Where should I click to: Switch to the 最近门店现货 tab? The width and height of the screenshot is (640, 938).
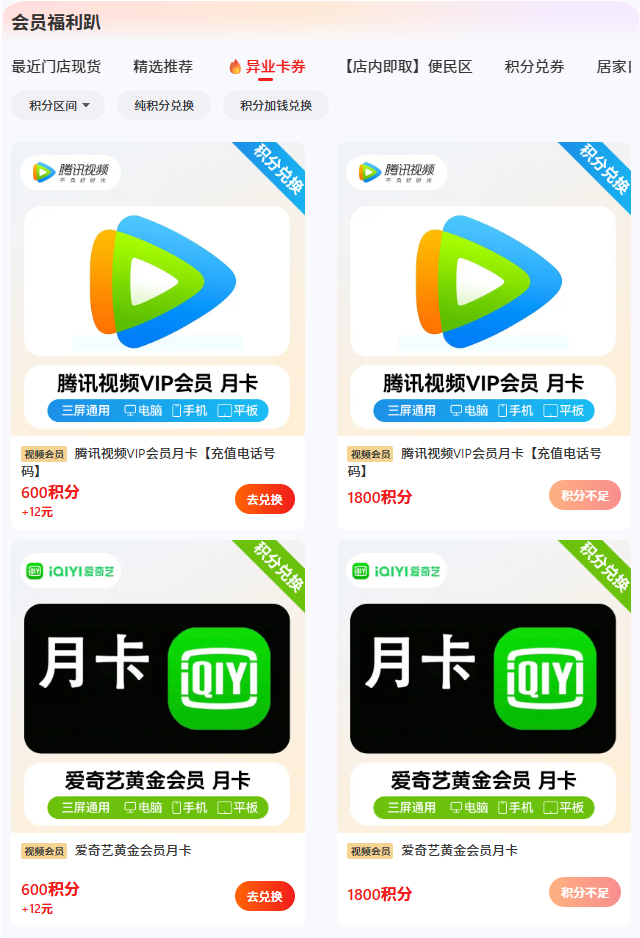56,67
